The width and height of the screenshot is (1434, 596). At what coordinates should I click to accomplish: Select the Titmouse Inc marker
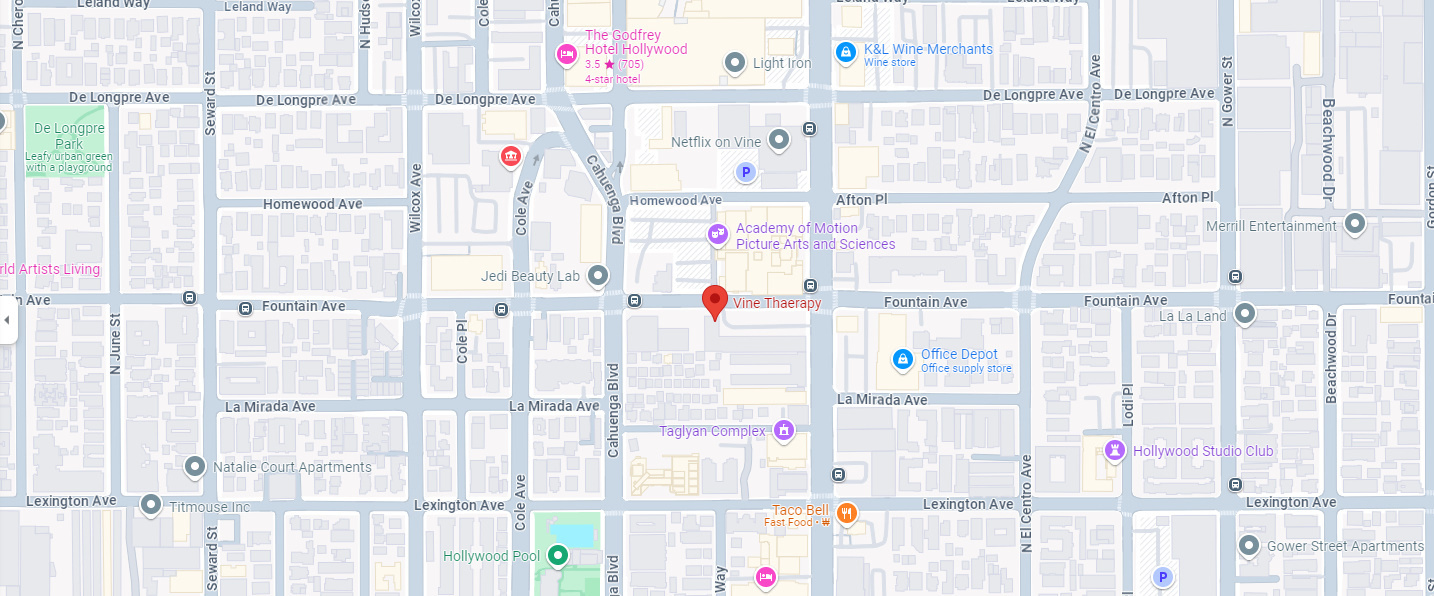[x=151, y=505]
